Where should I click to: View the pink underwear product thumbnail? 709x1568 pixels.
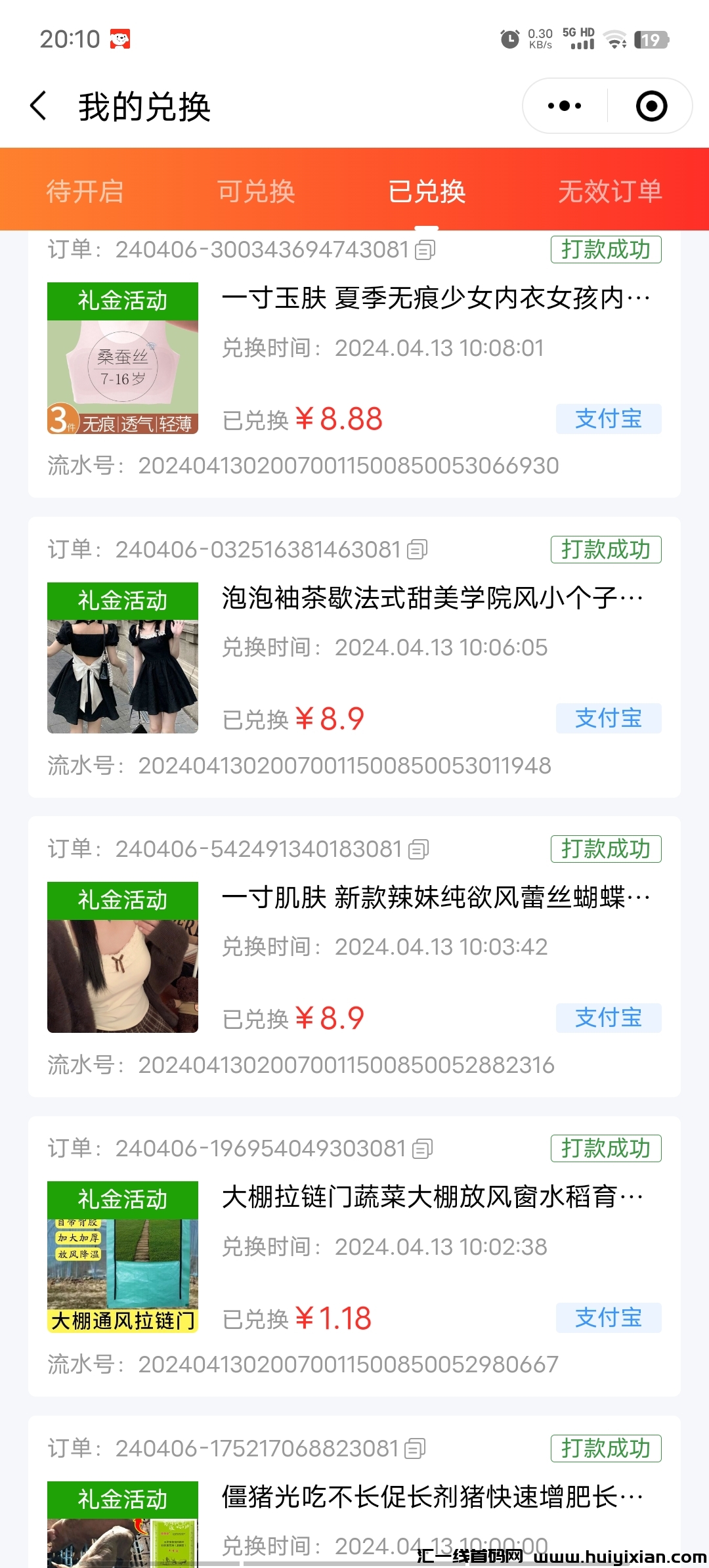tap(122, 358)
